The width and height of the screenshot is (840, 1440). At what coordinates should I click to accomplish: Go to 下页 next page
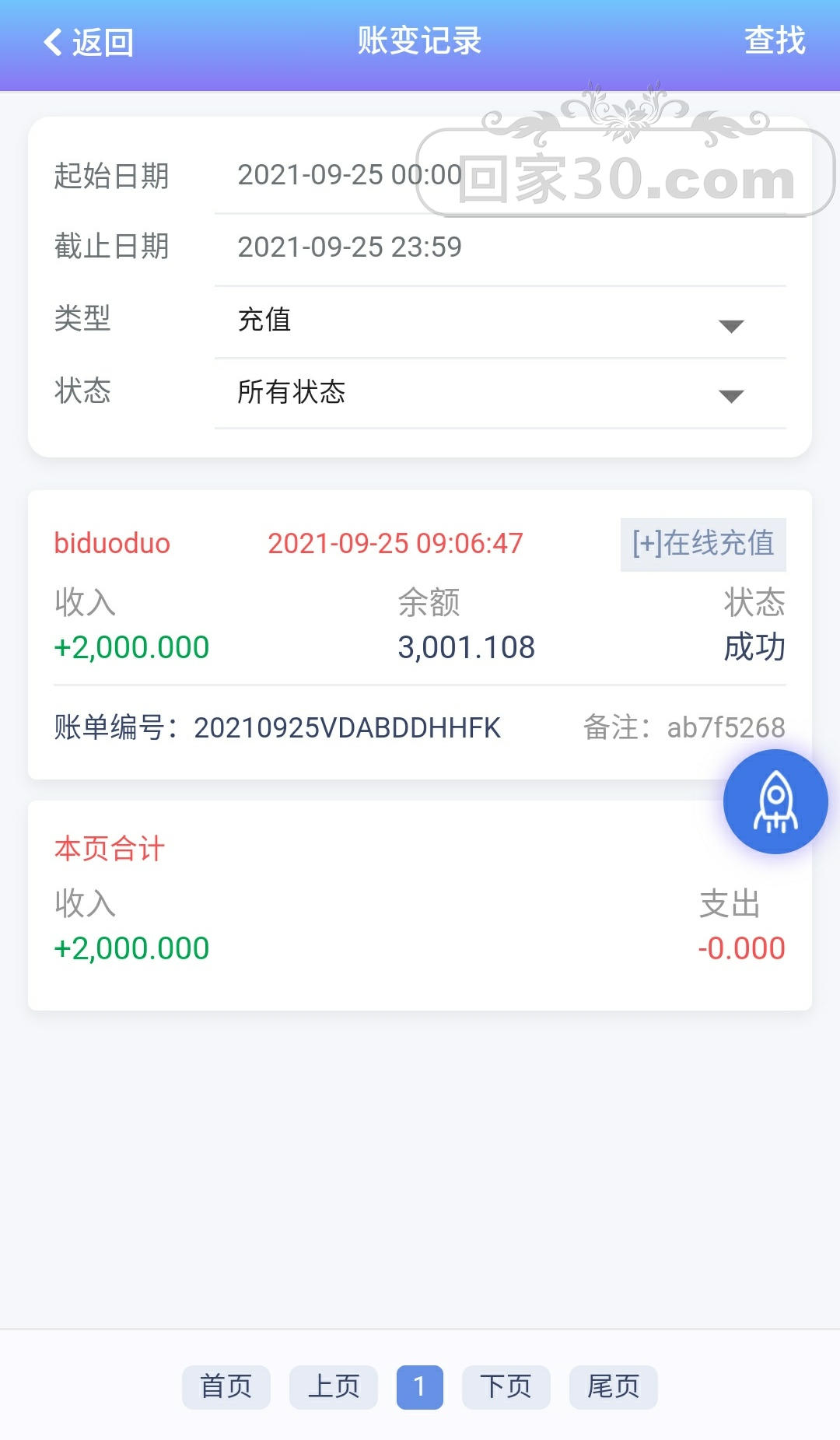pyautogui.click(x=506, y=1386)
